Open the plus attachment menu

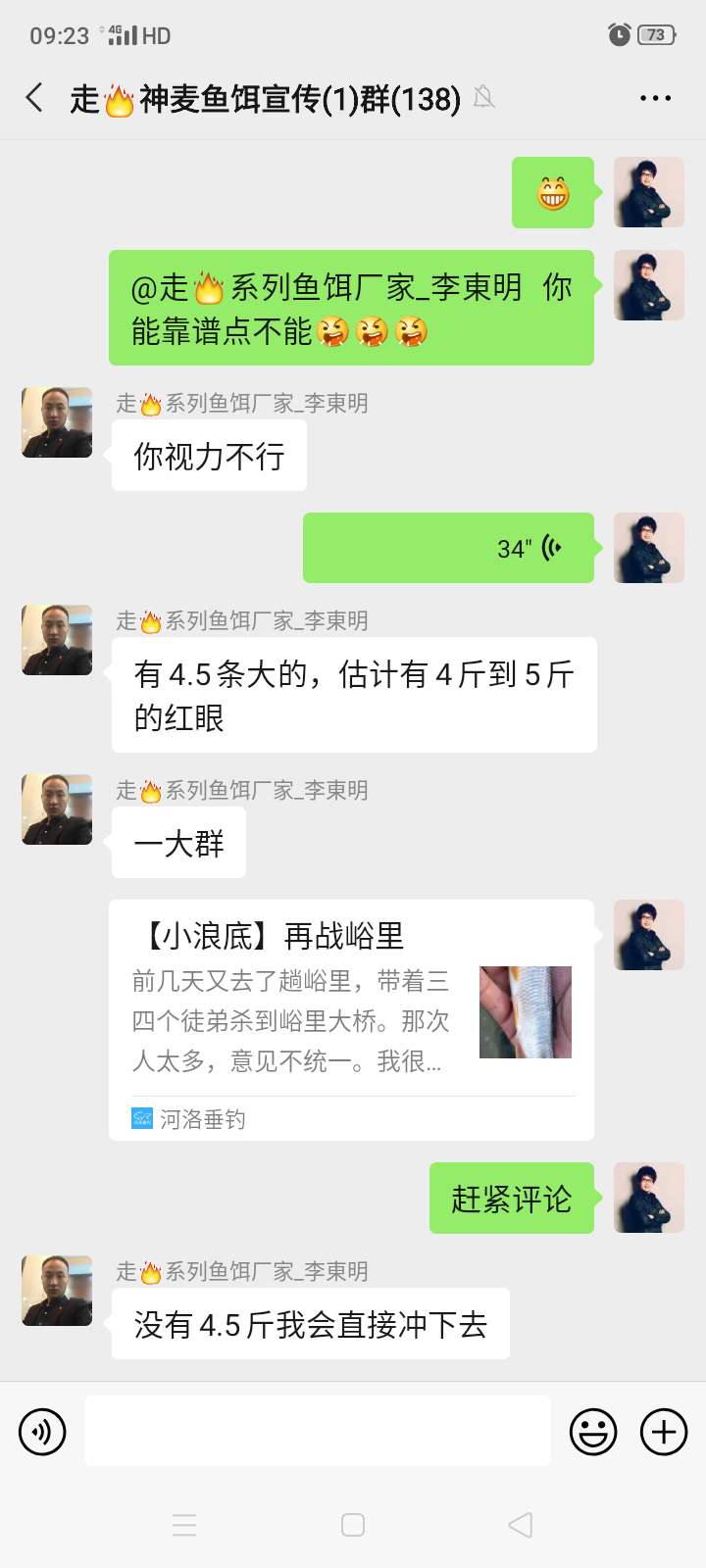click(x=664, y=1432)
